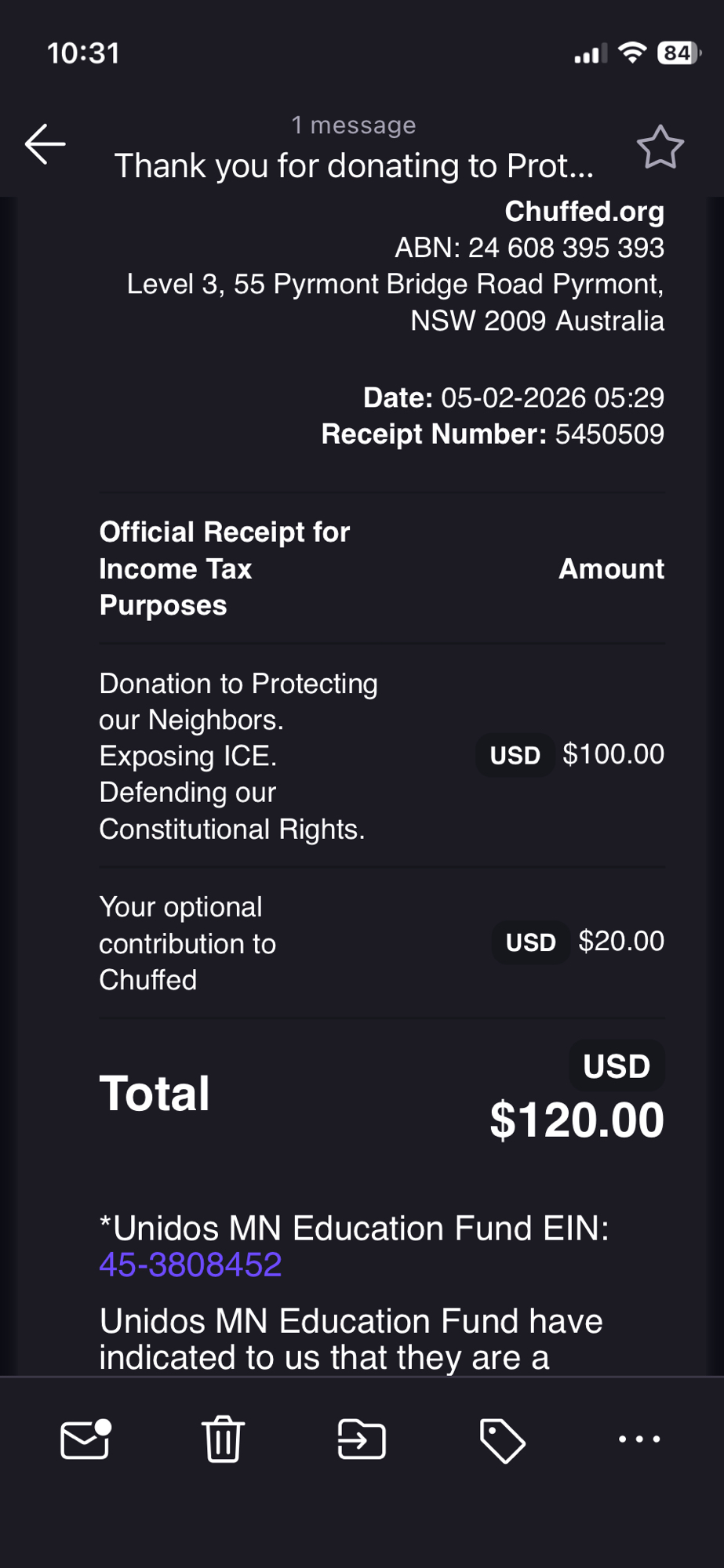Open the EIN link 45-3808452
Image resolution: width=724 pixels, height=1568 pixels.
(191, 1265)
